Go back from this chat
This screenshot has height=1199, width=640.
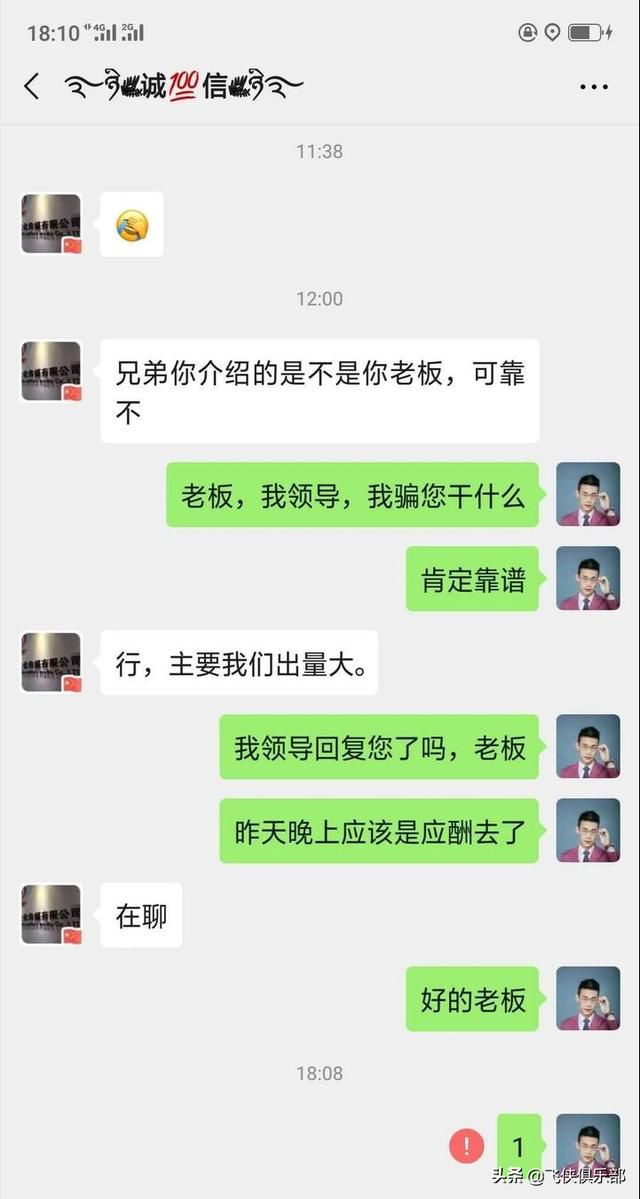[31, 86]
